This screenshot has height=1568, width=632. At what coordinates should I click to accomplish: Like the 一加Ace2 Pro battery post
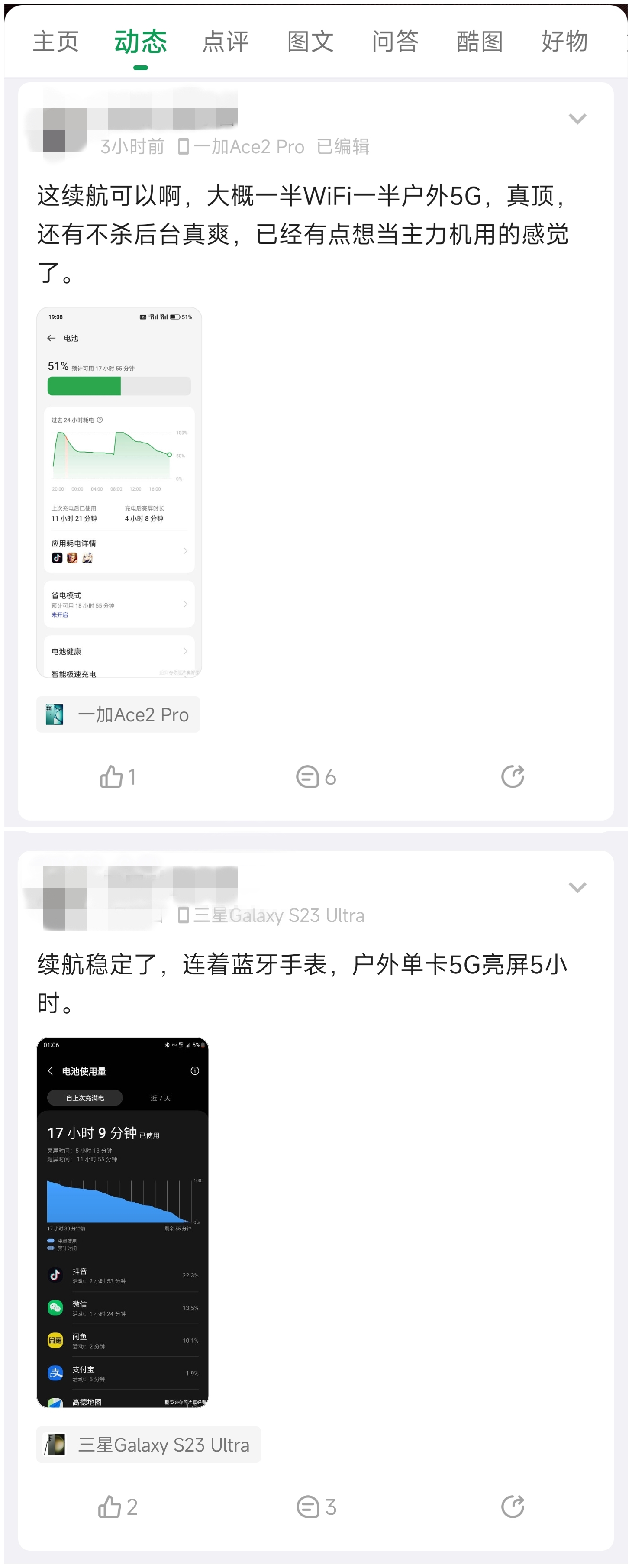(x=117, y=777)
